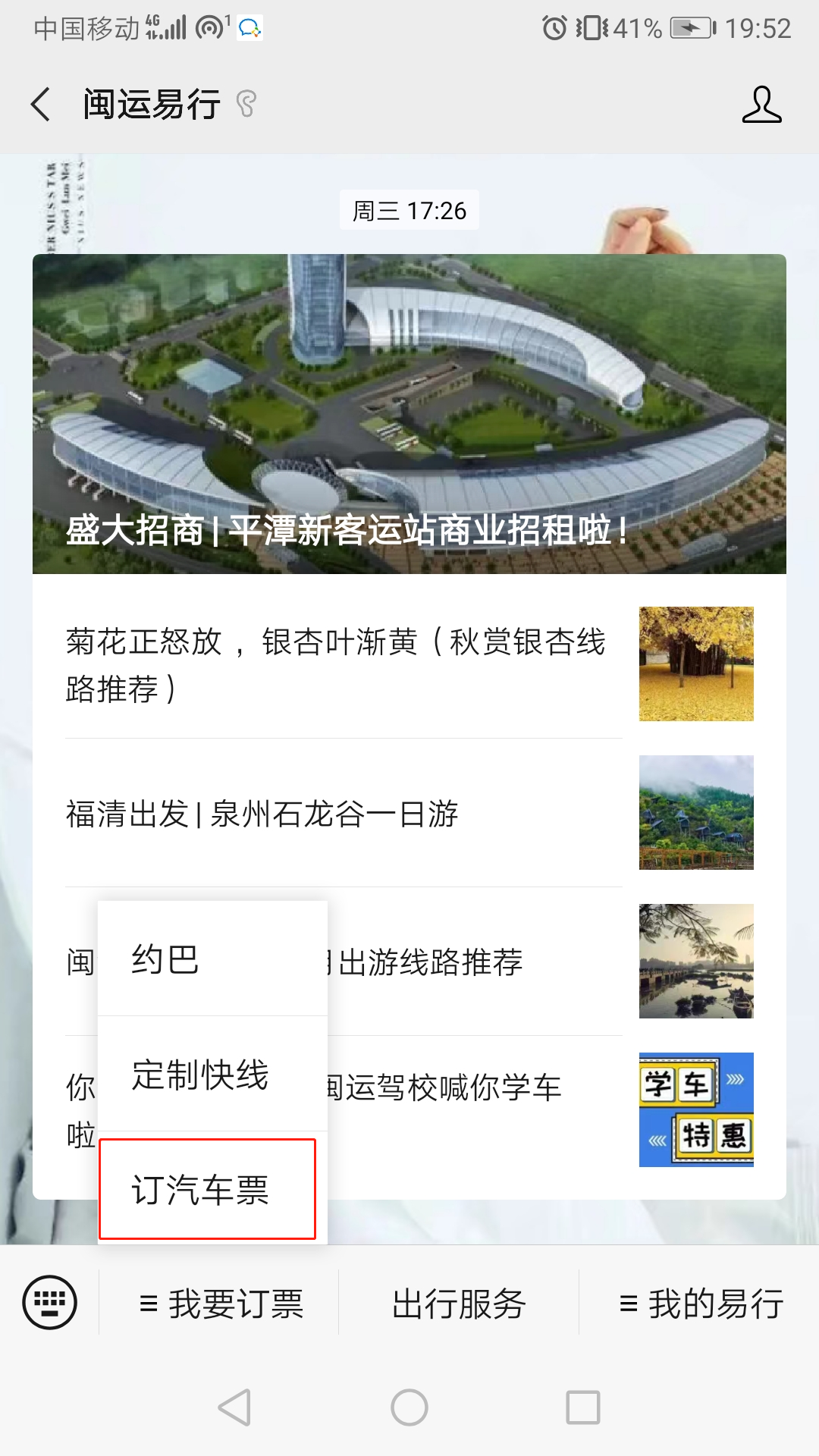Viewport: 819px width, 1456px height.
Task: Switch to keyboard input mode
Action: coord(50,1303)
